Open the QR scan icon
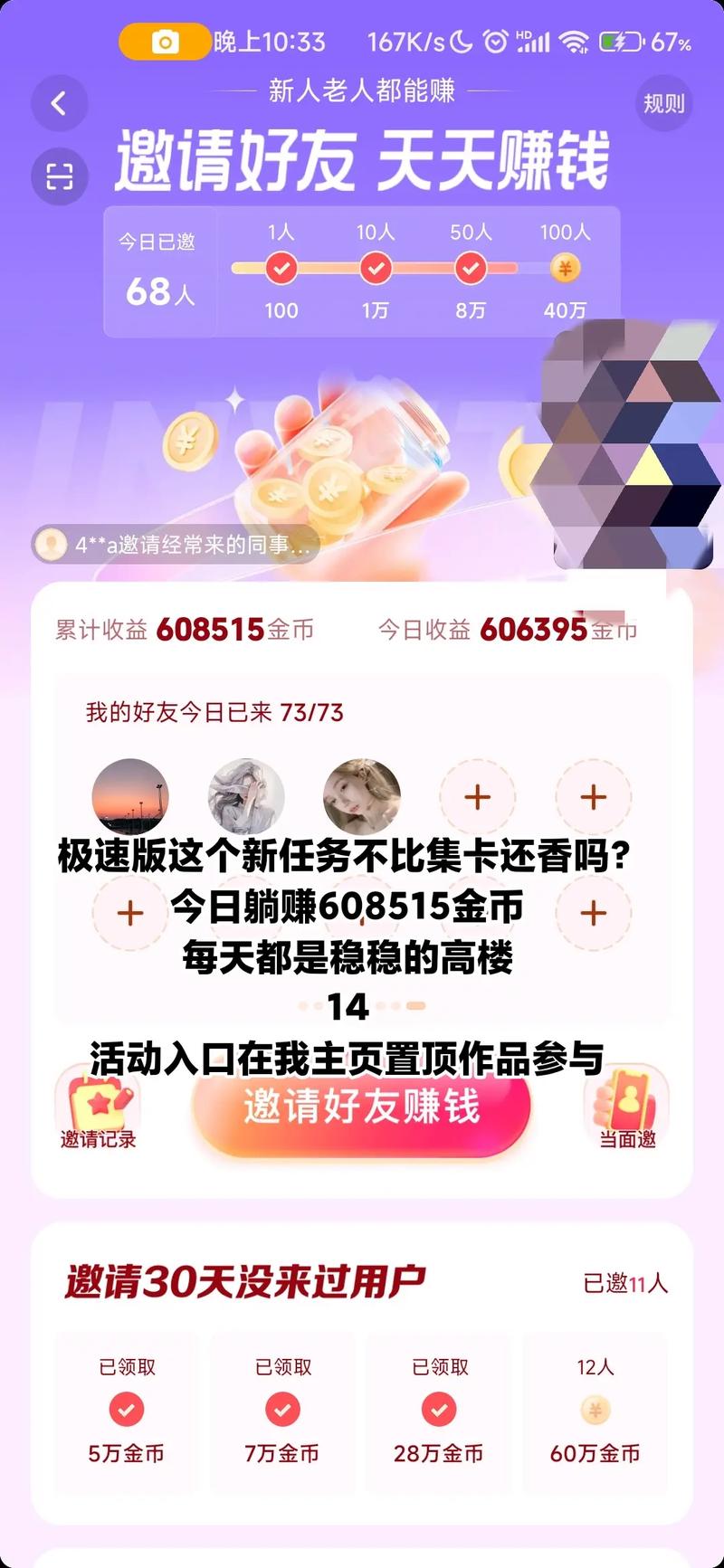 coord(59,176)
